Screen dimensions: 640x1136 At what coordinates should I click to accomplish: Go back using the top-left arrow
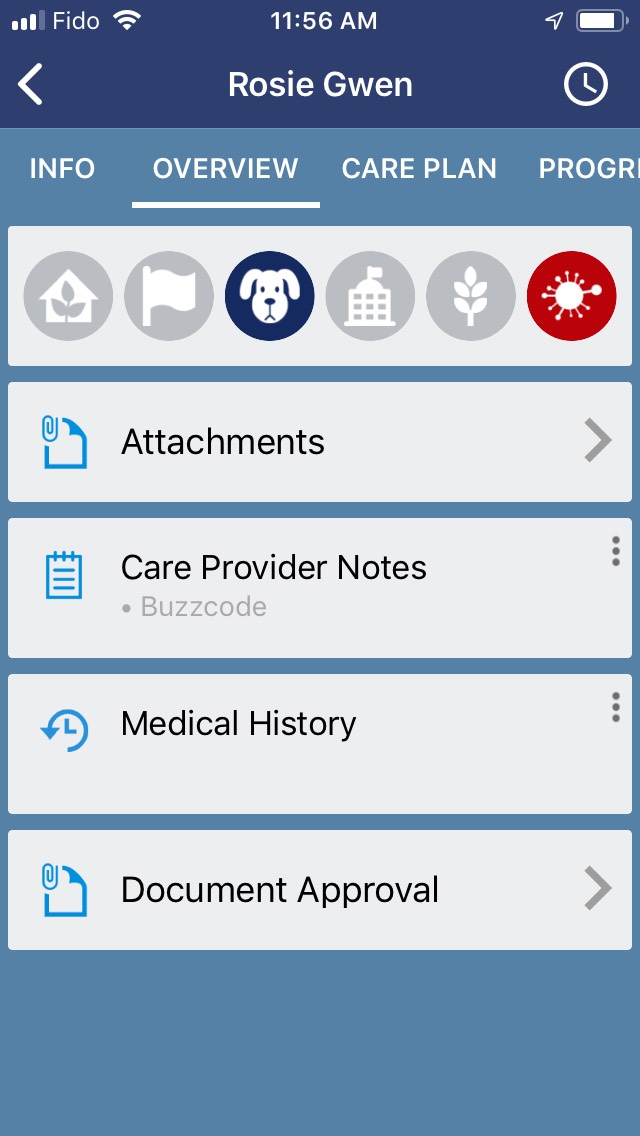click(31, 85)
